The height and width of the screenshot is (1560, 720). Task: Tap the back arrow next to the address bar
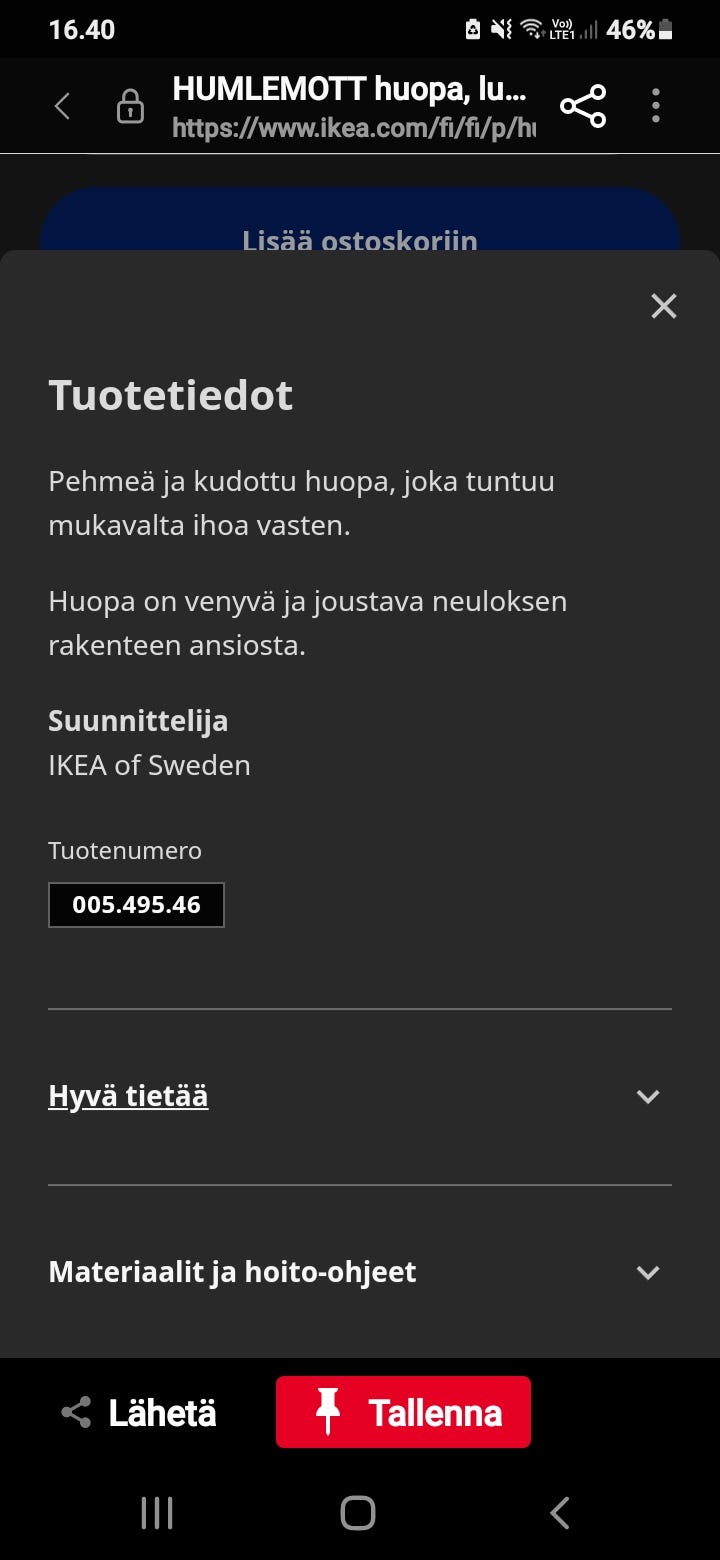[x=62, y=105]
